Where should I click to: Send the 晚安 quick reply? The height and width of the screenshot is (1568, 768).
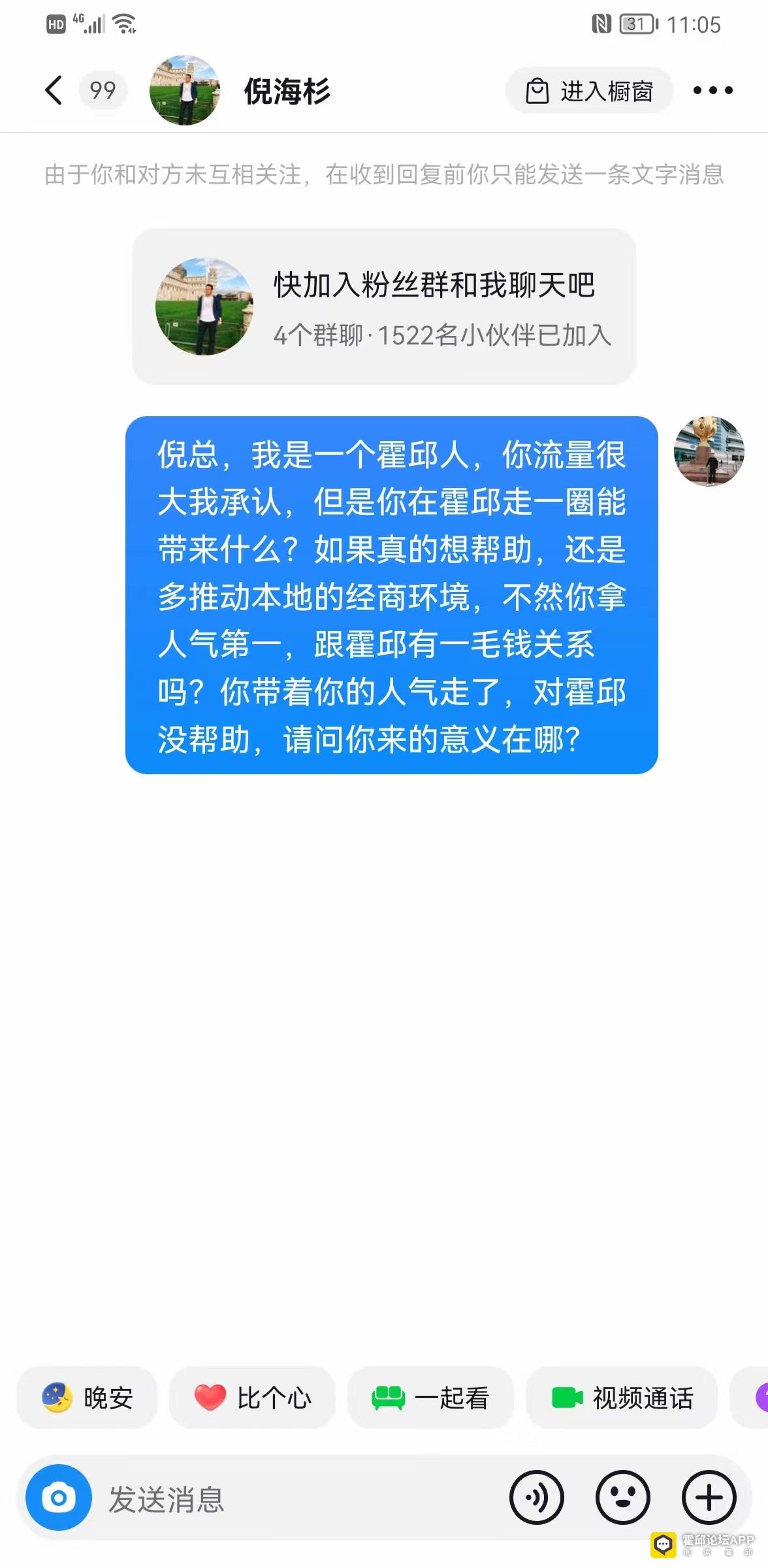tap(88, 1398)
